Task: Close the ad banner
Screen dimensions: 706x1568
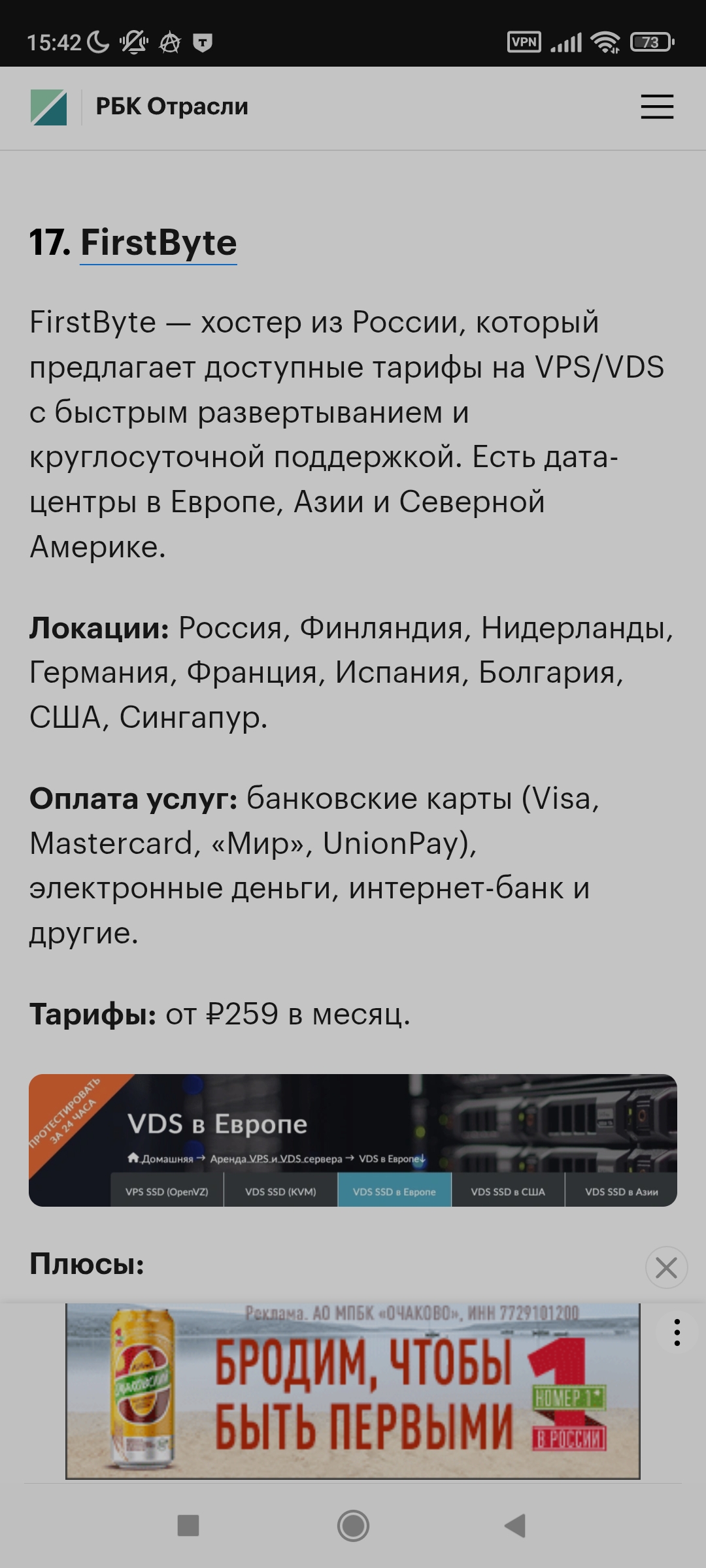Action: pos(666,1267)
